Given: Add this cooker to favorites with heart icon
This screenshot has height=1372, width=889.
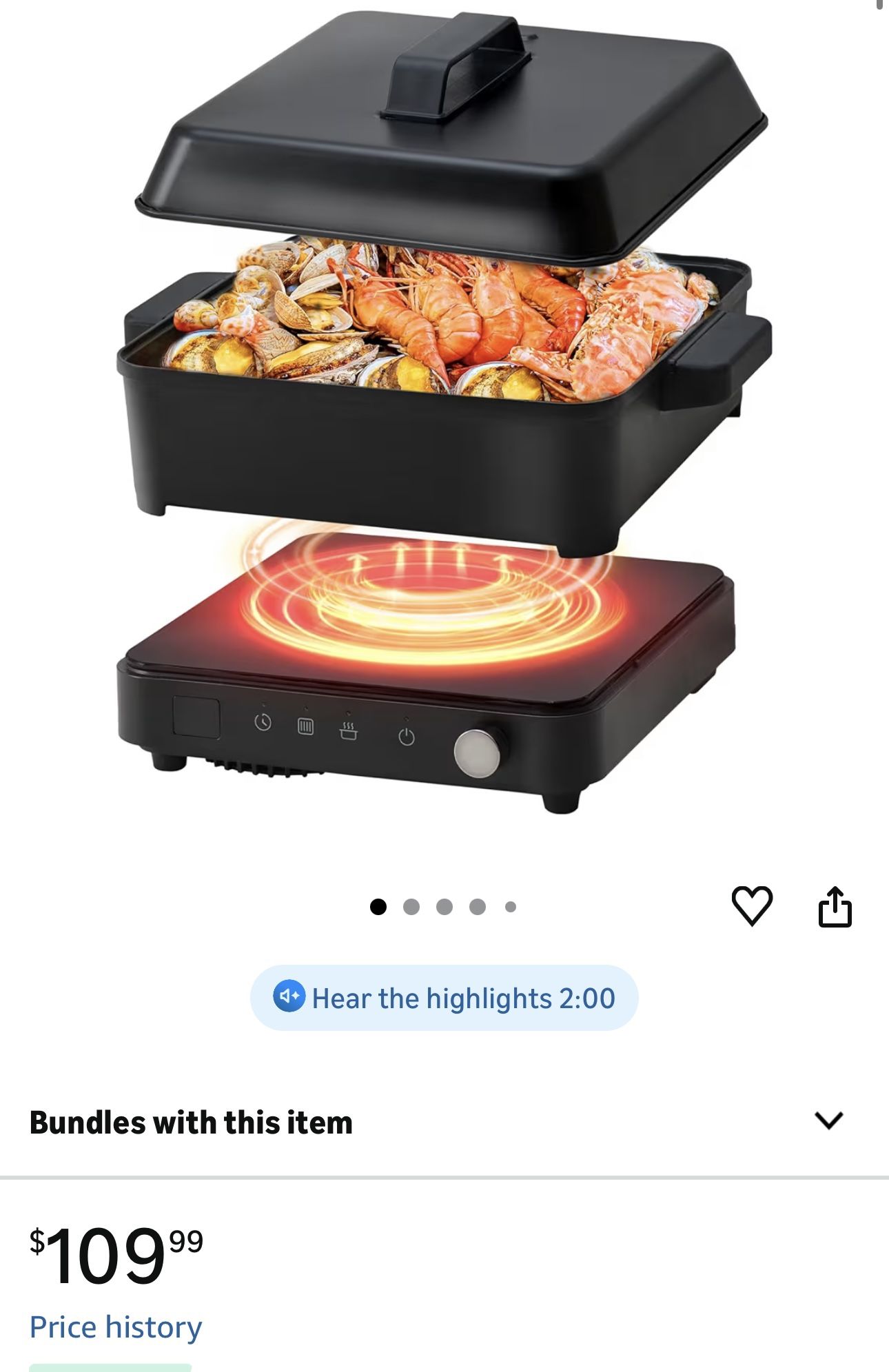Looking at the screenshot, I should 751,906.
